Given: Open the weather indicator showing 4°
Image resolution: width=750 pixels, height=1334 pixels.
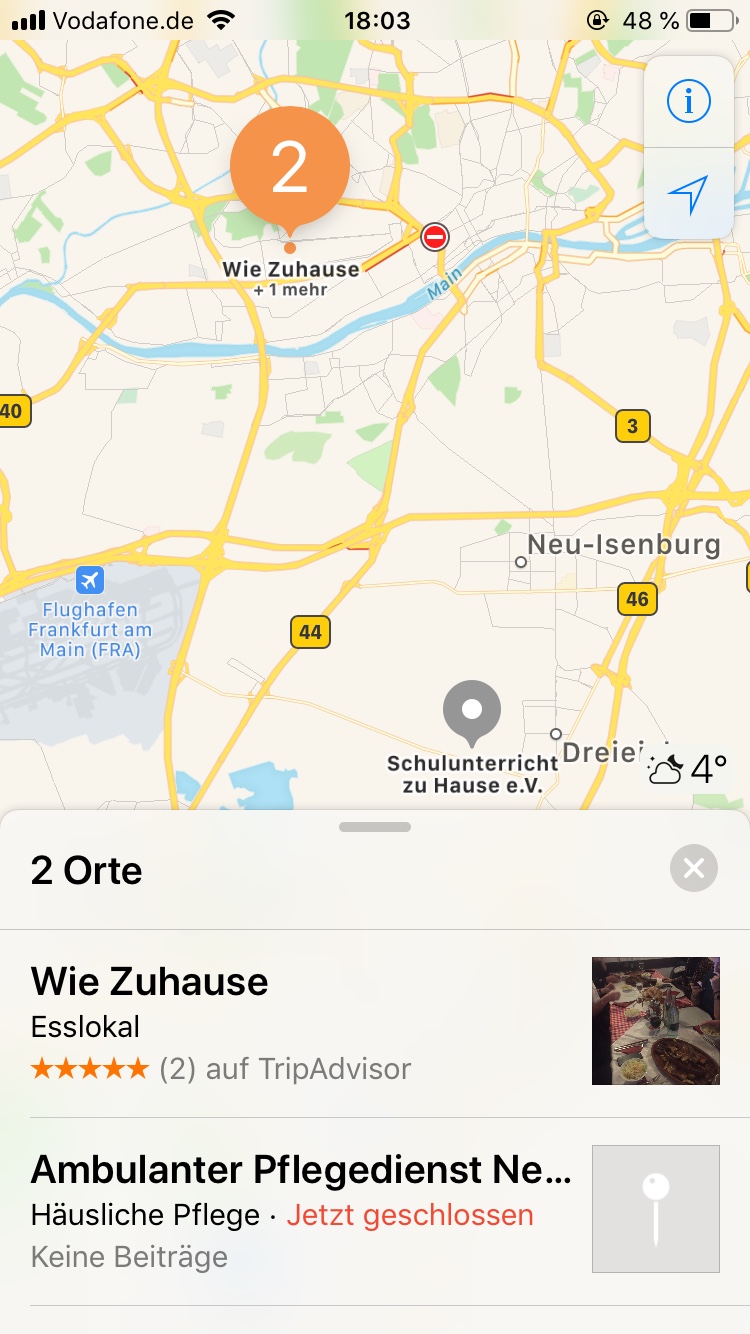Looking at the screenshot, I should pos(688,769).
